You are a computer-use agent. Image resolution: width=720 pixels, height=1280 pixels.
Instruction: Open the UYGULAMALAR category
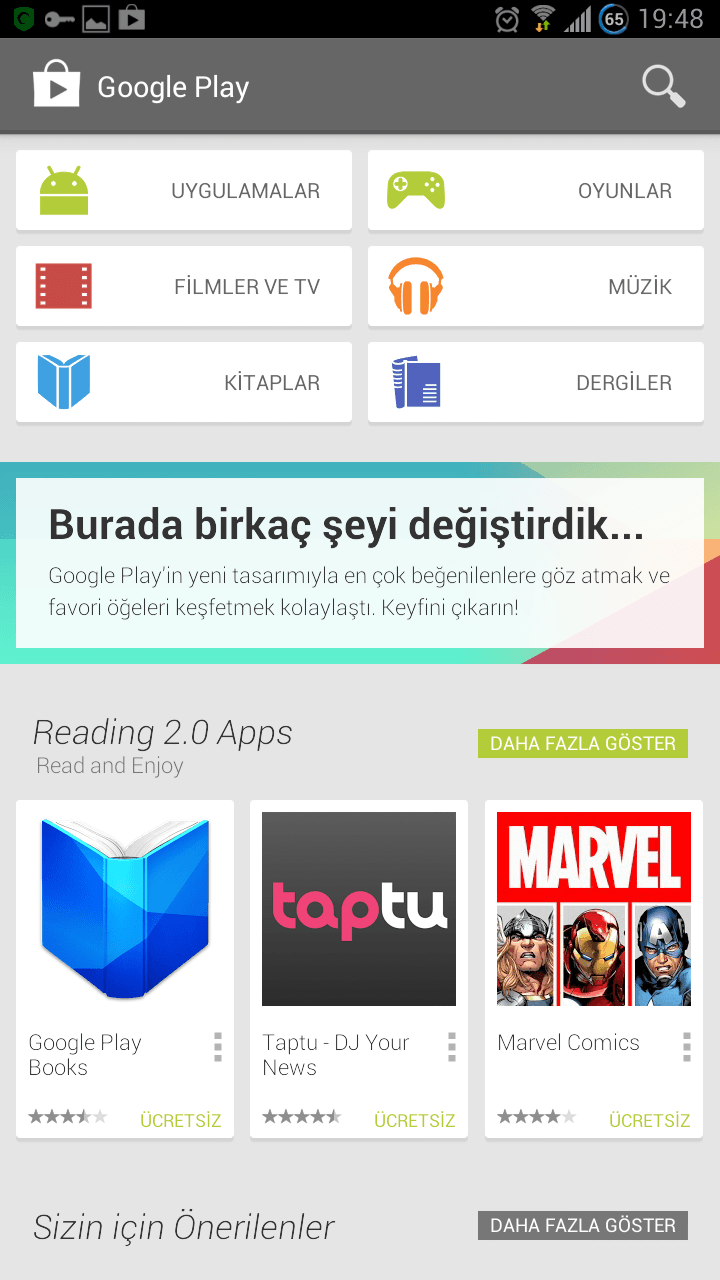pos(184,190)
